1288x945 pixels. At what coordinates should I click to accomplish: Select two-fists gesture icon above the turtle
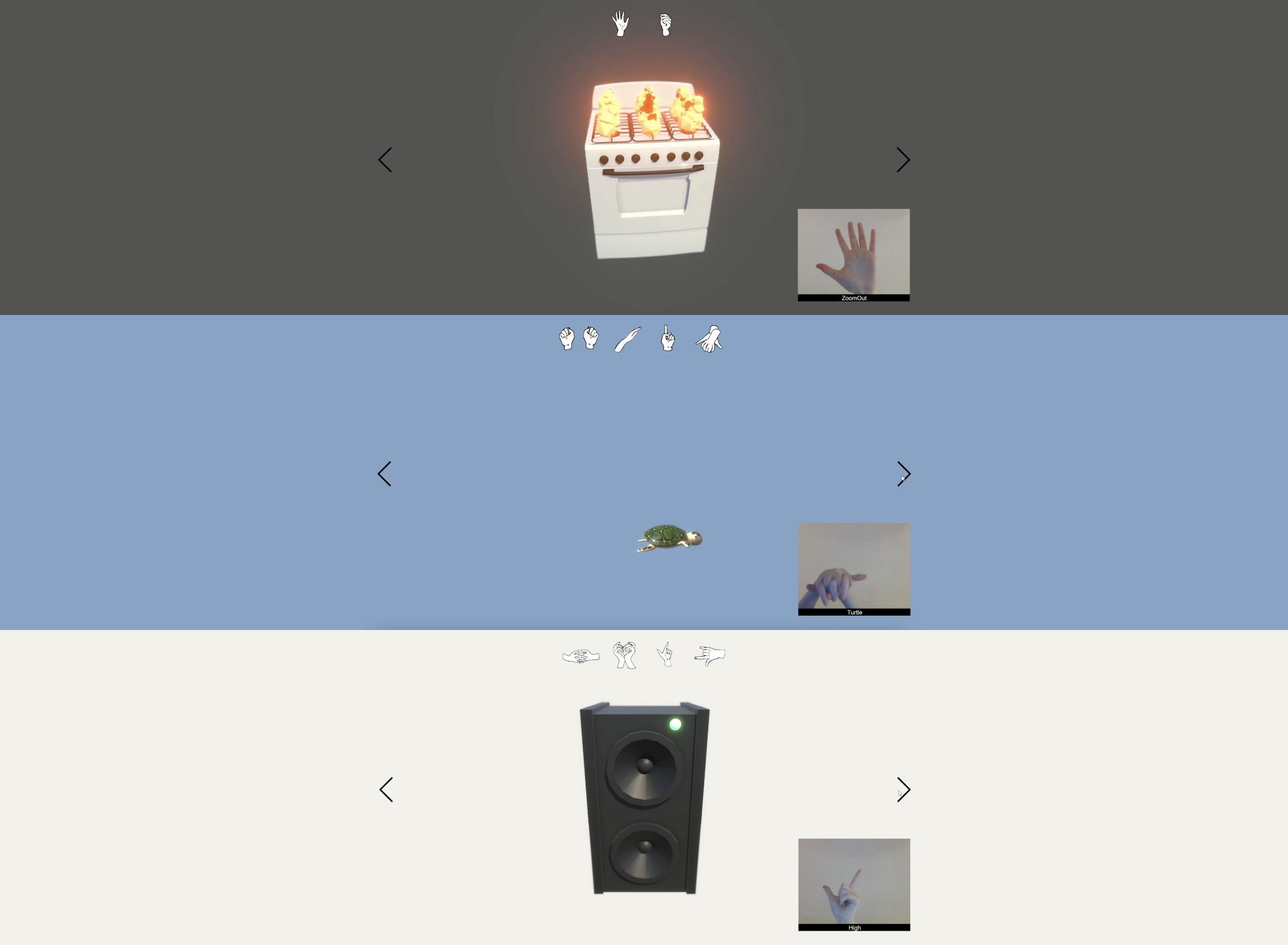click(579, 338)
